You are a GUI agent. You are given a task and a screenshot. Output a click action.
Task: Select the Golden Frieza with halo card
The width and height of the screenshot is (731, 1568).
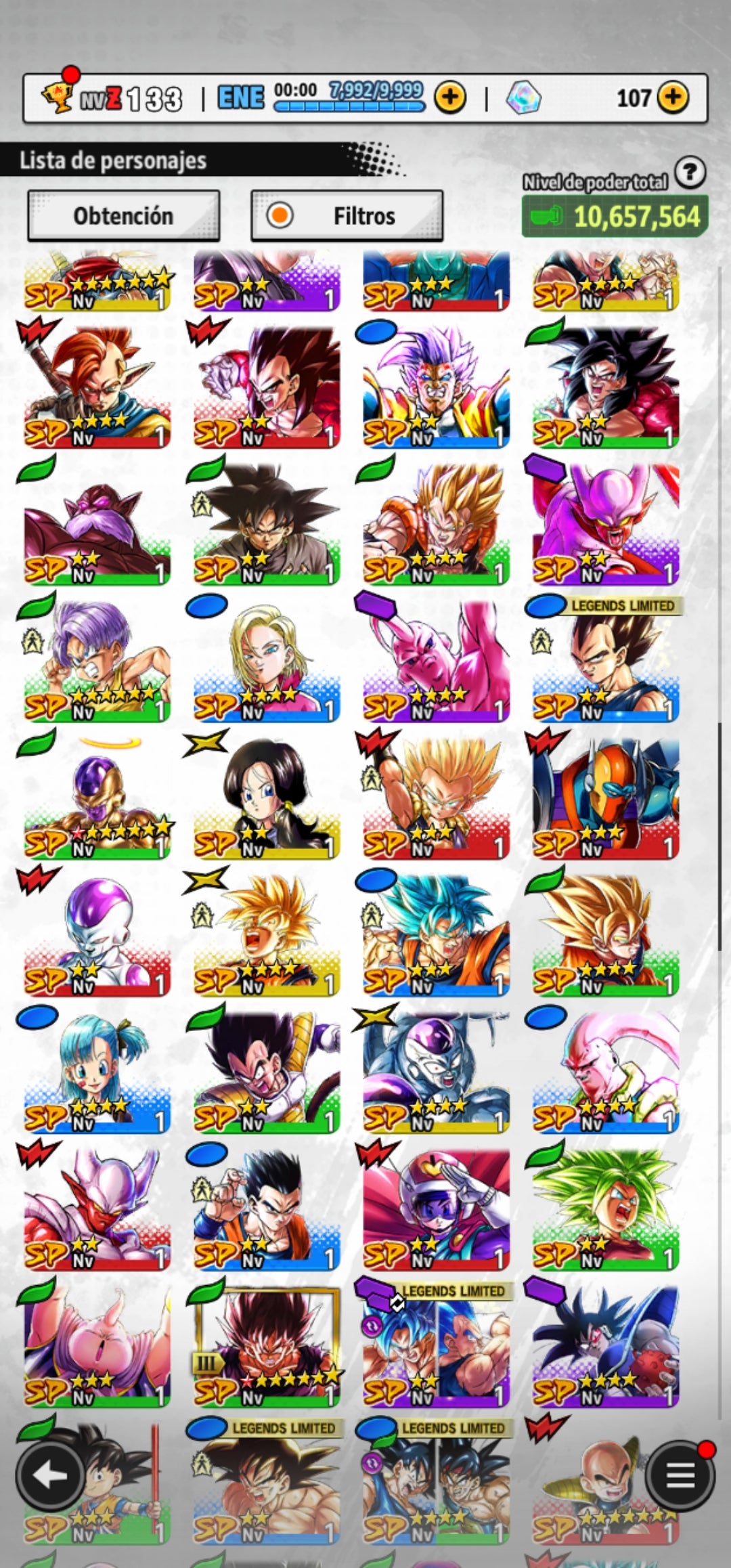(97, 798)
